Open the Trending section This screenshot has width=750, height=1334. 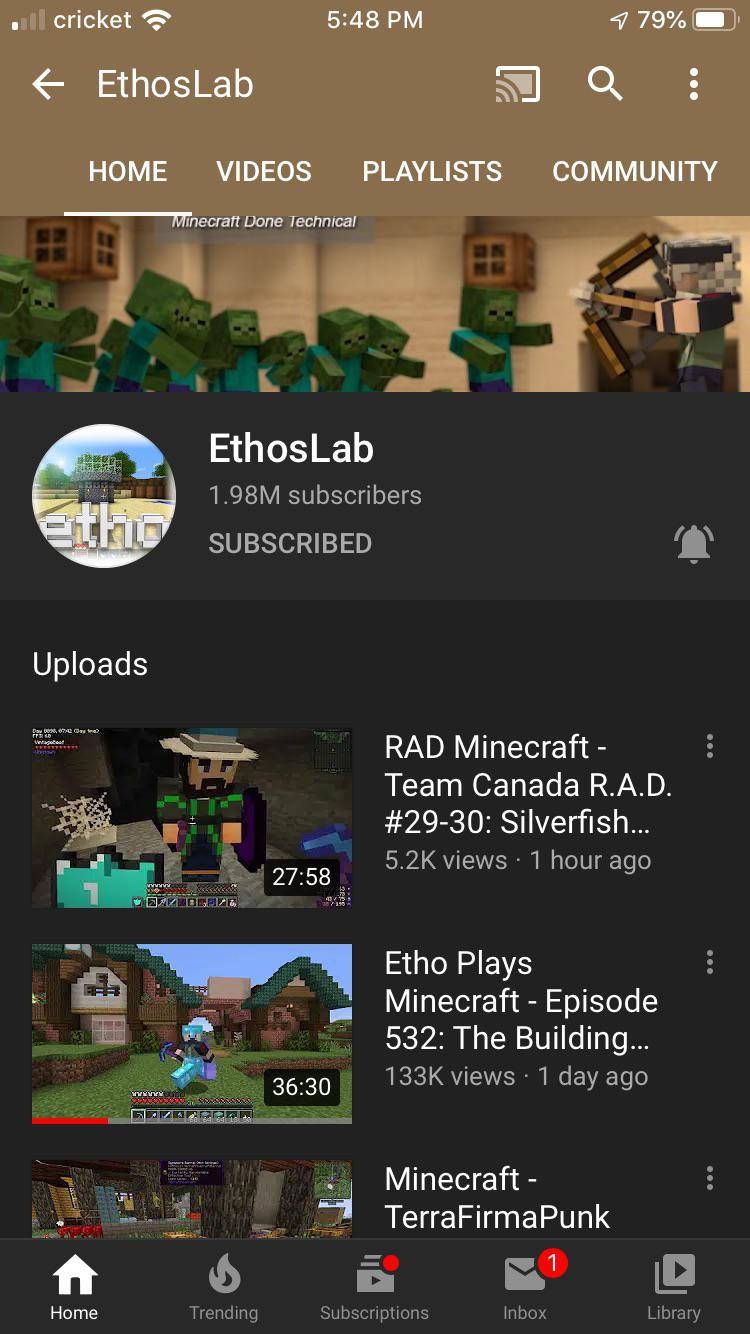pos(224,1285)
